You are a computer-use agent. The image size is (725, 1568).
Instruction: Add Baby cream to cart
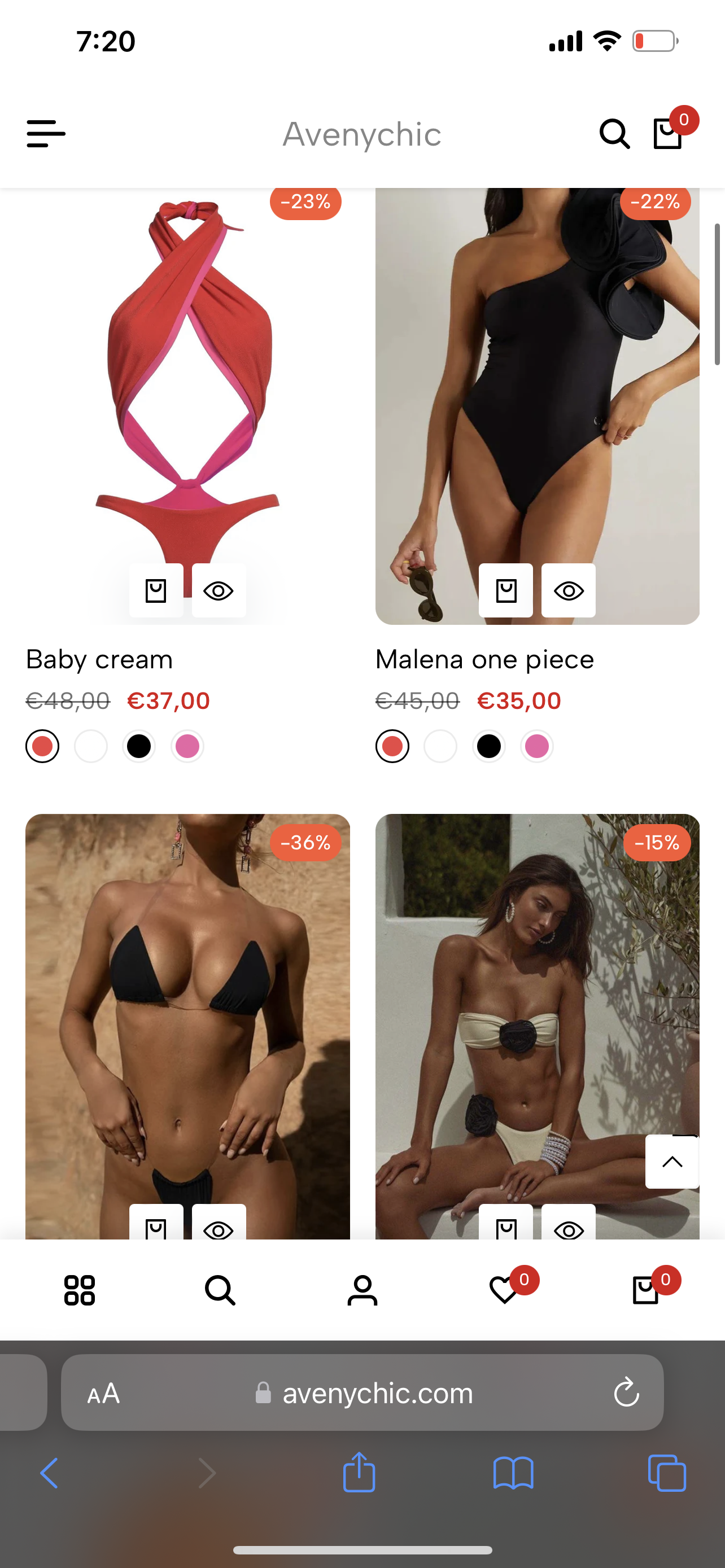pos(156,590)
